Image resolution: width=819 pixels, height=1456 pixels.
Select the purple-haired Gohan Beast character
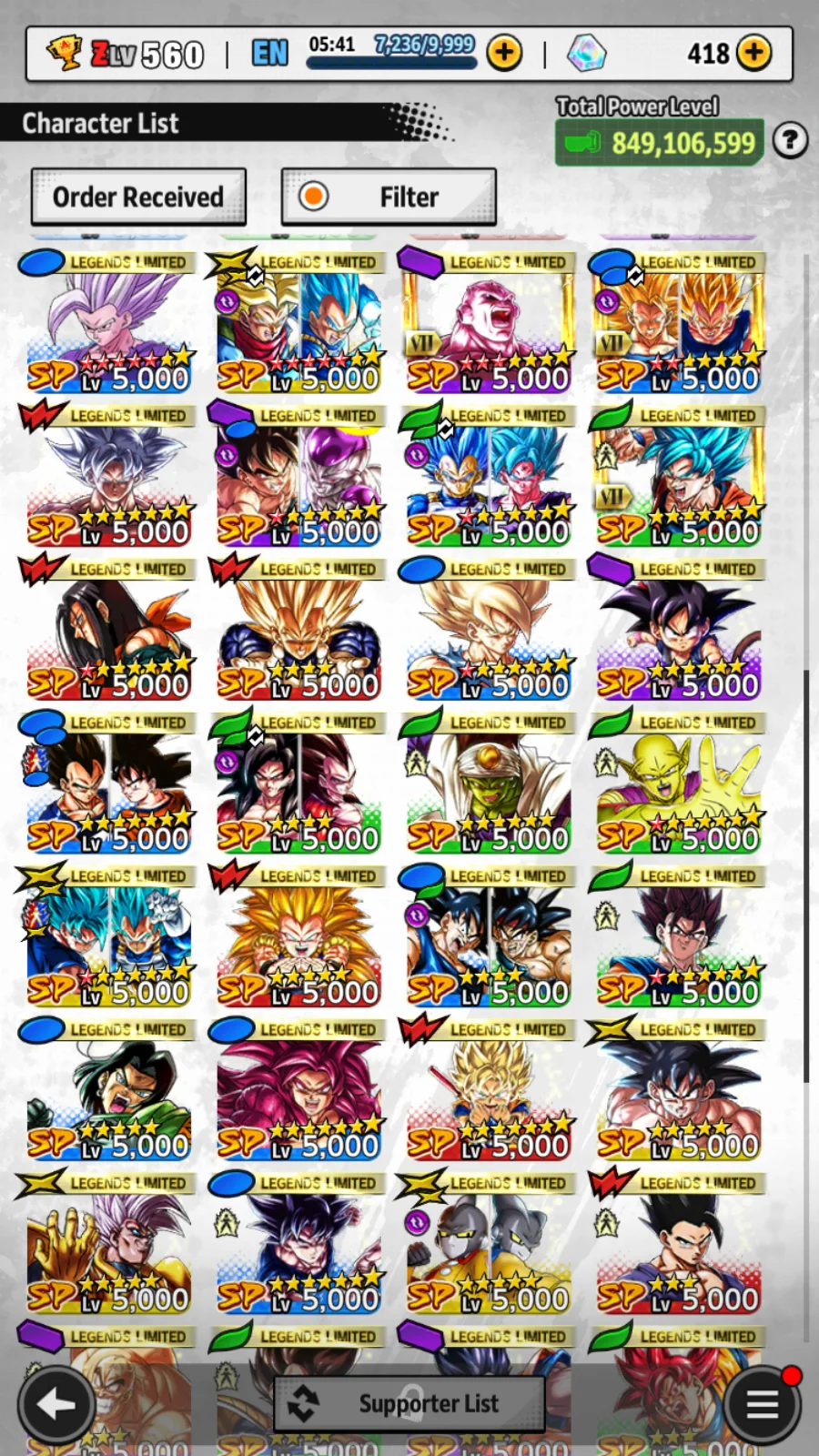(x=108, y=323)
